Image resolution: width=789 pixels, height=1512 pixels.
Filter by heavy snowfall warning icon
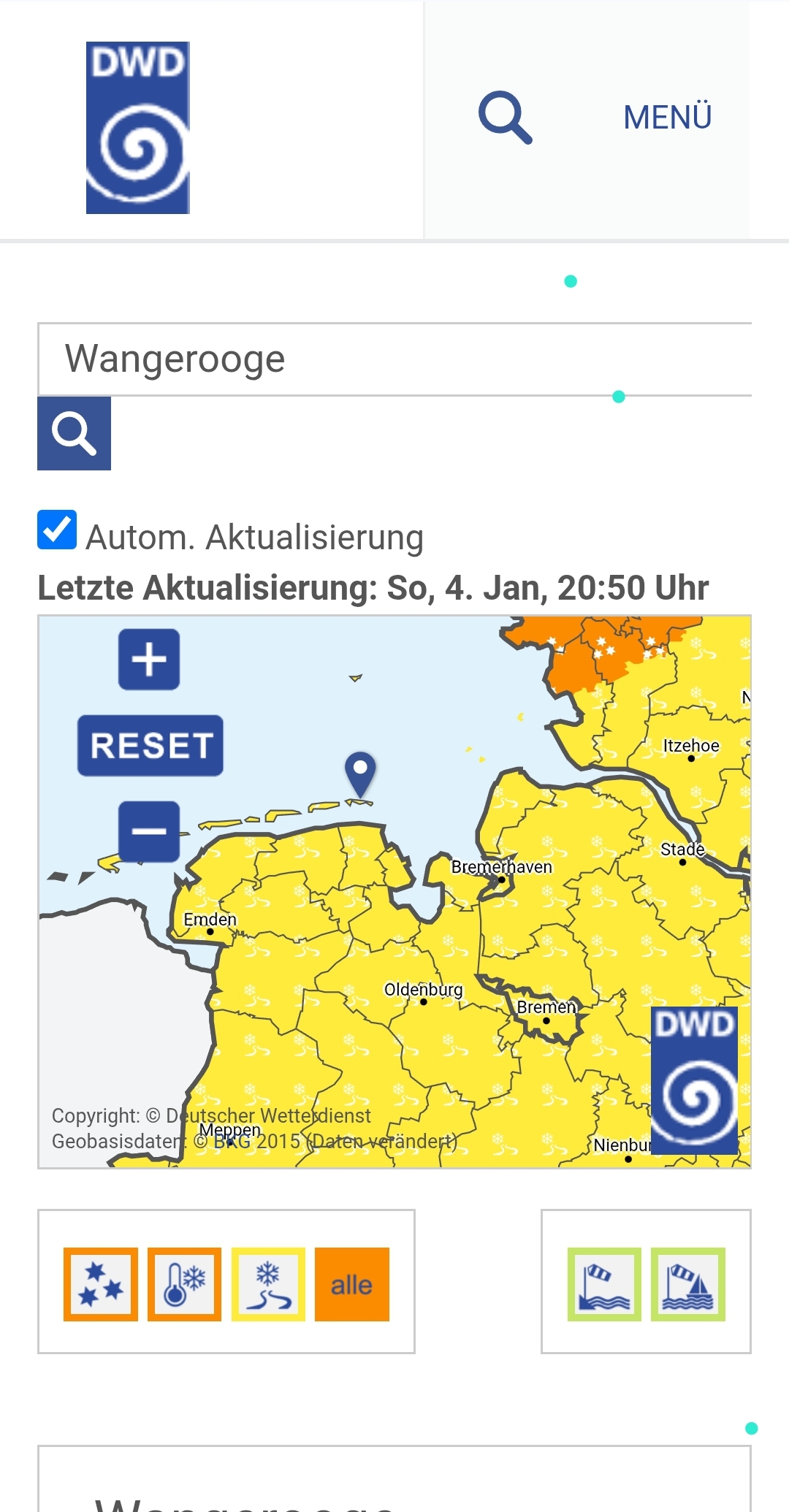tap(101, 1284)
